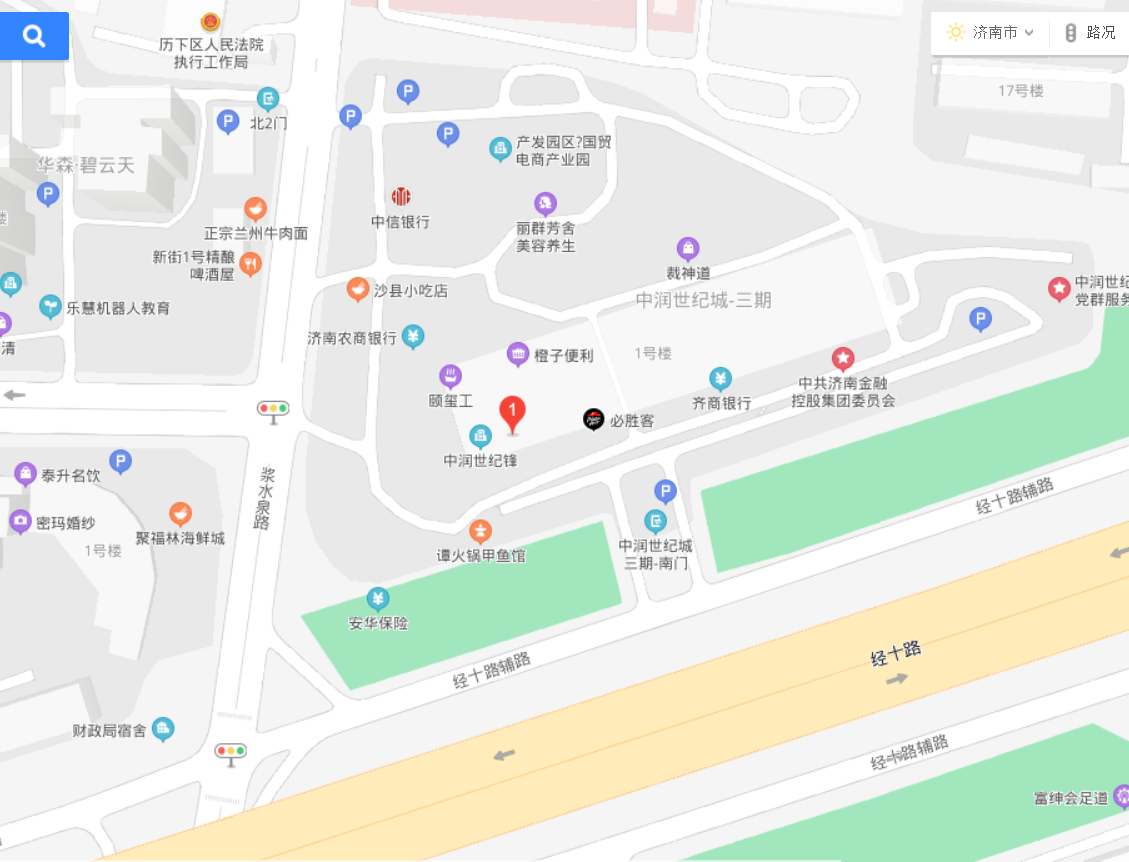Select the 齐商银行 place marker

coord(721,379)
